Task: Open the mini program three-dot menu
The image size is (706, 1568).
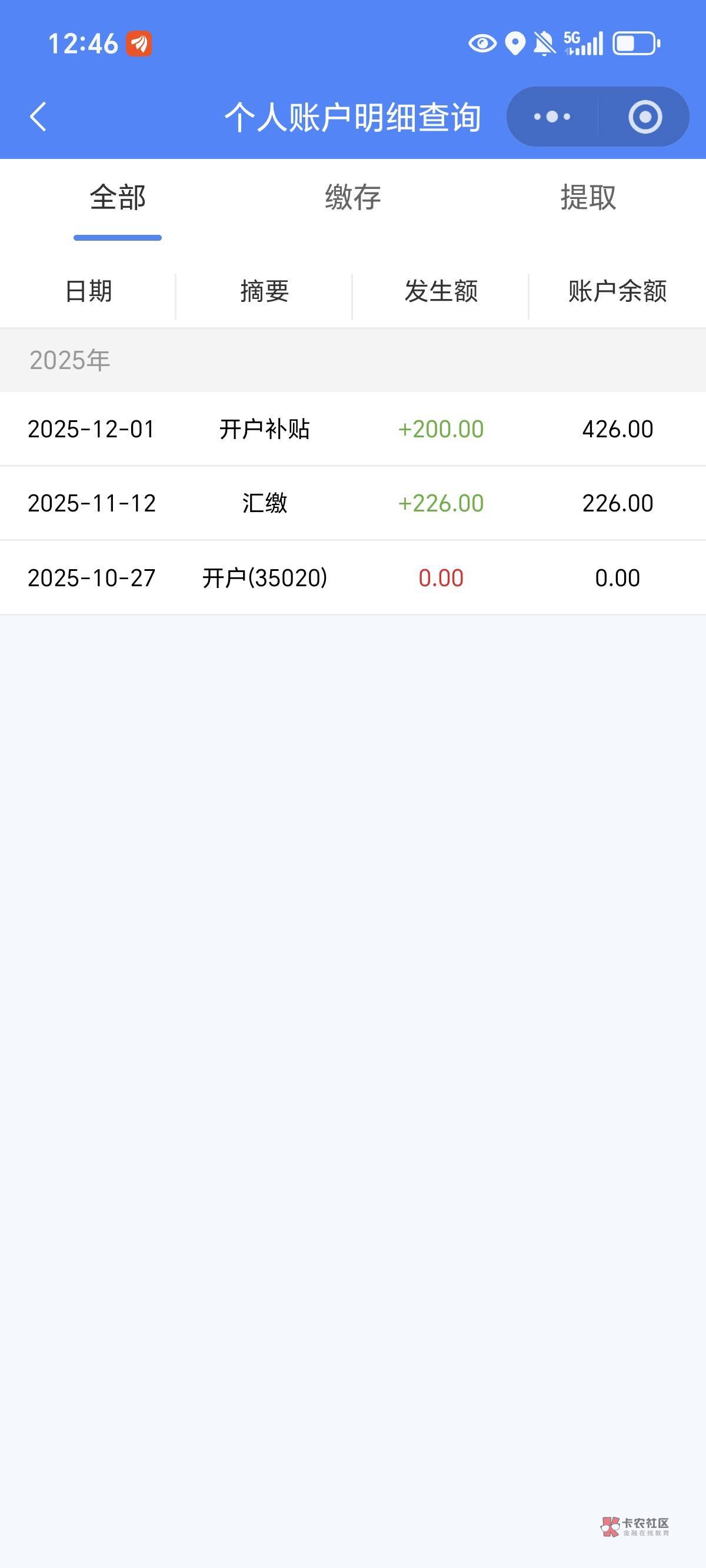Action: (x=552, y=117)
